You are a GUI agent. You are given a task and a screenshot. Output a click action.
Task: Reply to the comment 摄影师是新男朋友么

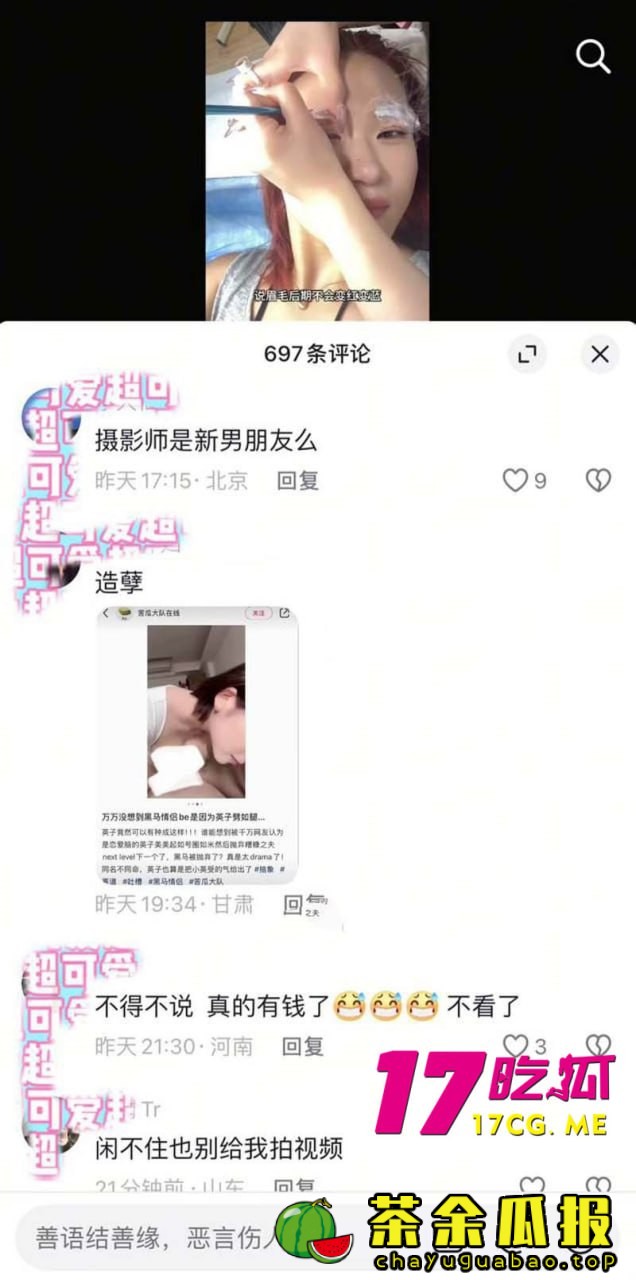coord(298,481)
